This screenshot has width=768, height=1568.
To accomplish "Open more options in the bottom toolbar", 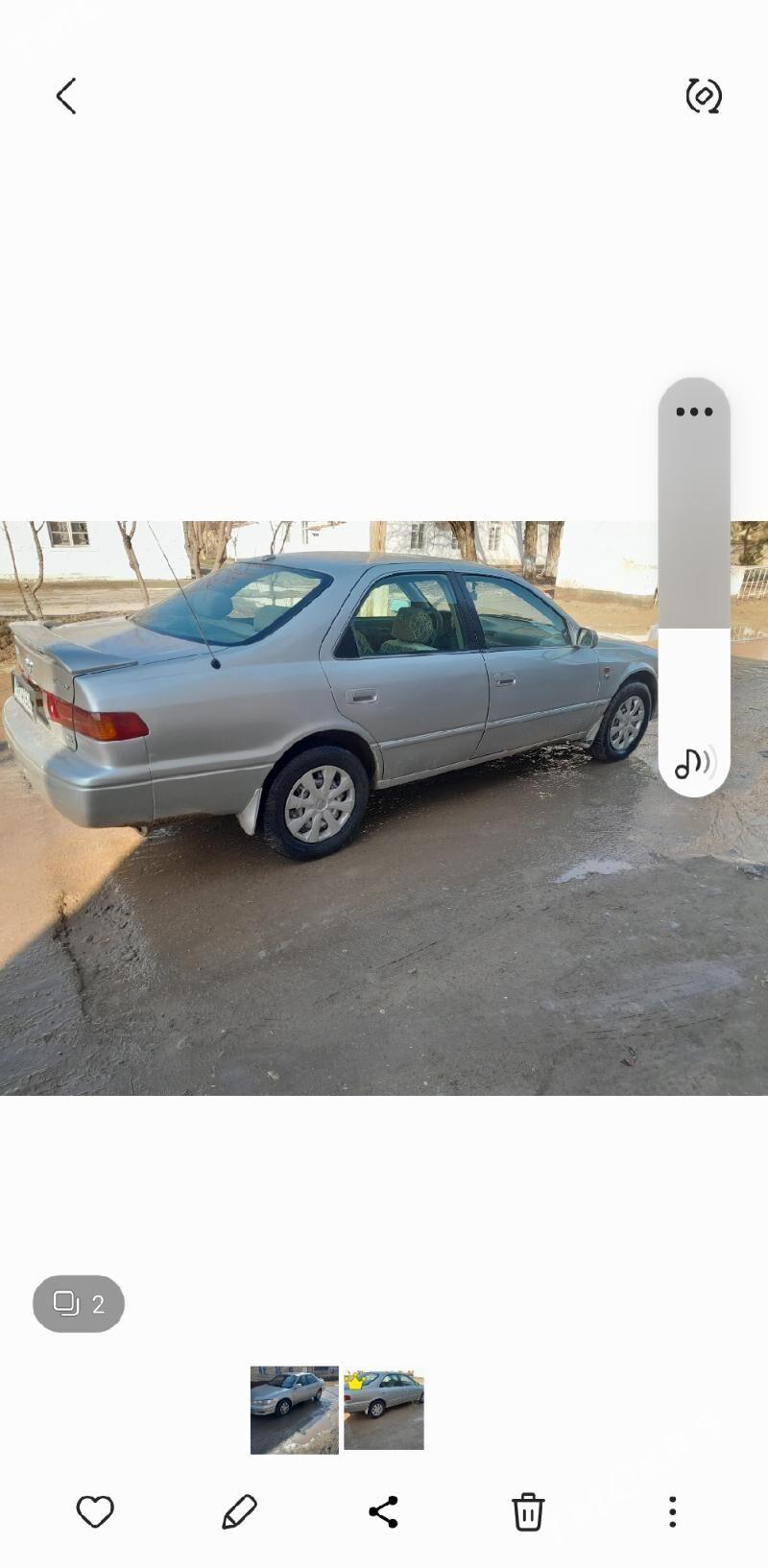I will pyautogui.click(x=672, y=1512).
